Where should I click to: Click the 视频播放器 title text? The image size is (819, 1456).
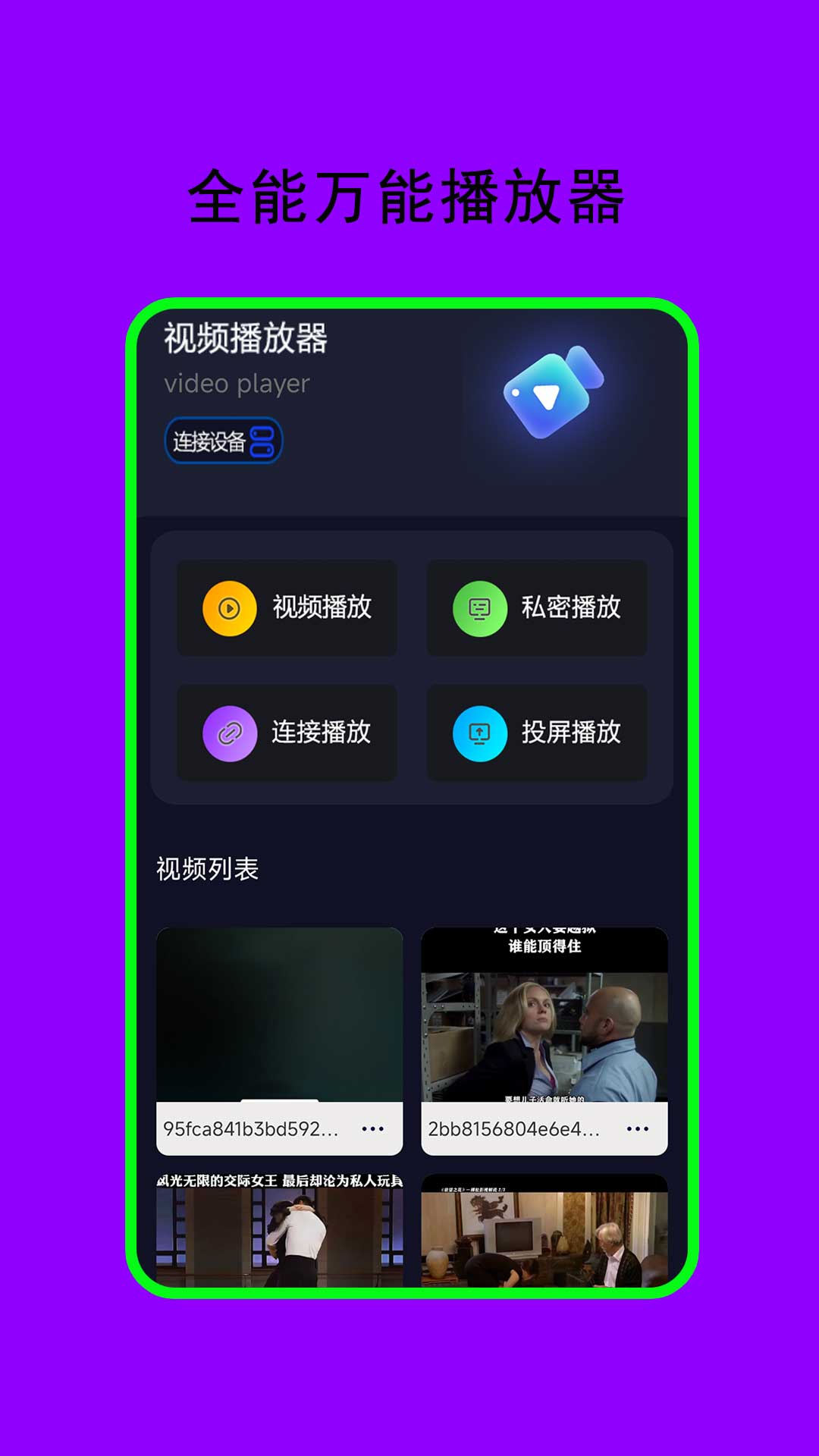(243, 341)
